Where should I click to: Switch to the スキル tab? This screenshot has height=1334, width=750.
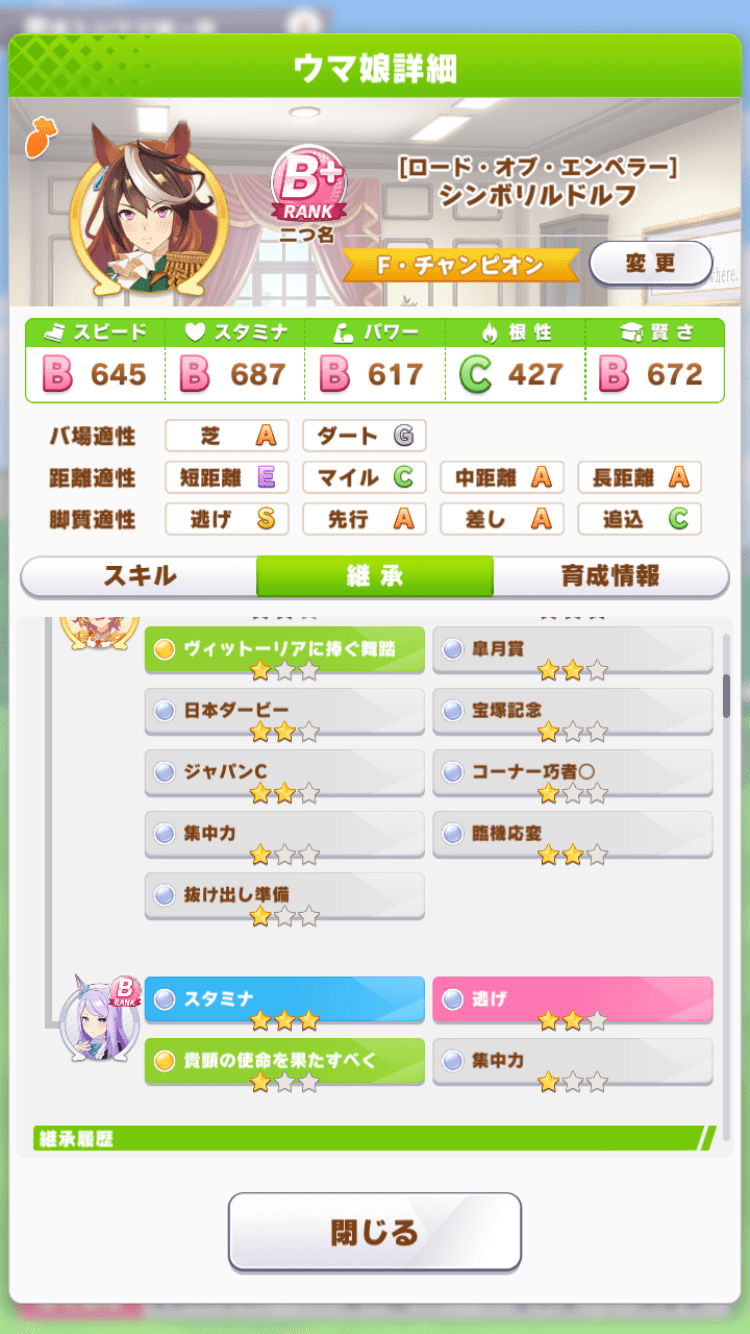coord(138,577)
